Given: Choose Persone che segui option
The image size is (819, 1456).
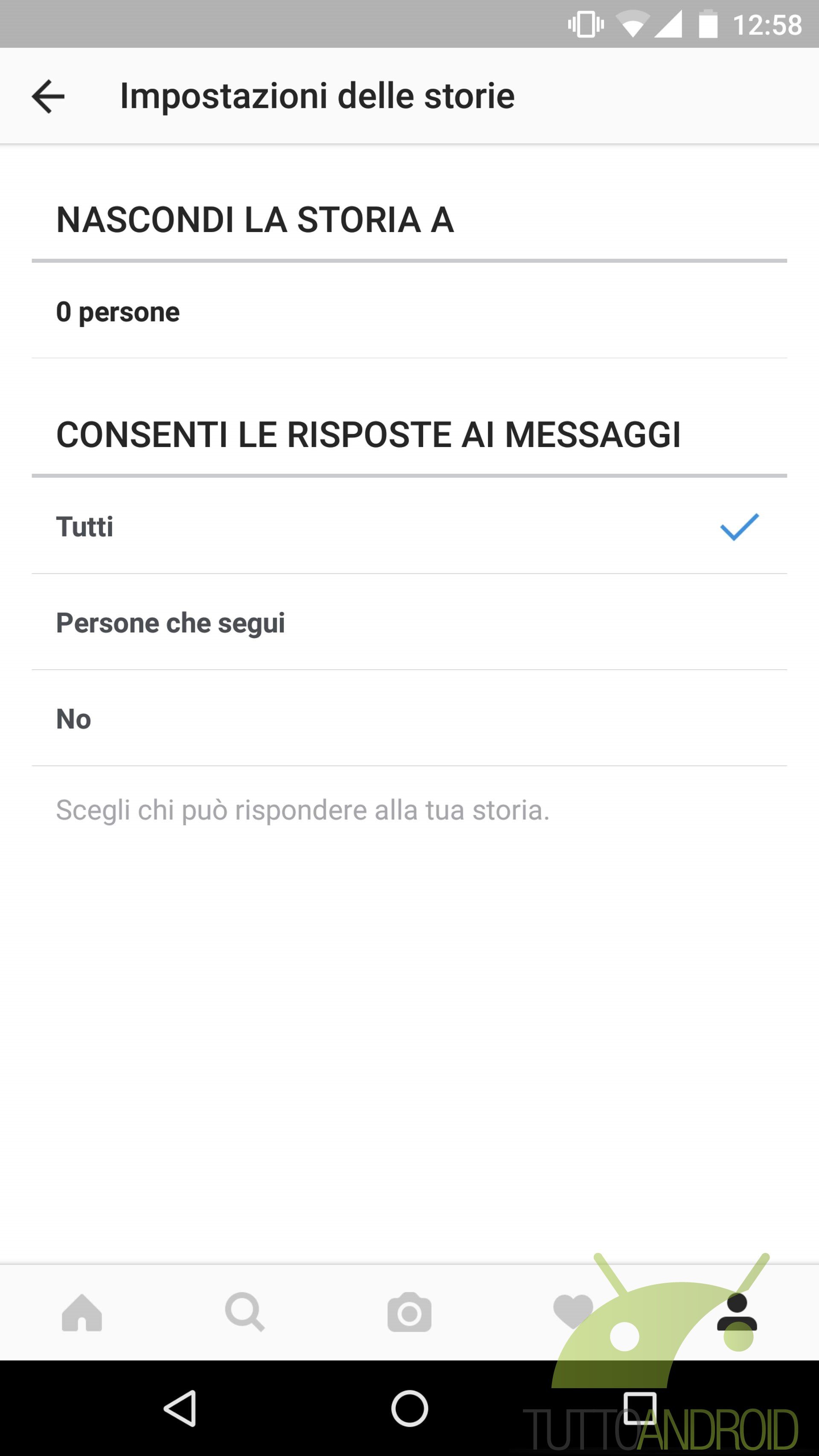Looking at the screenshot, I should [x=409, y=622].
